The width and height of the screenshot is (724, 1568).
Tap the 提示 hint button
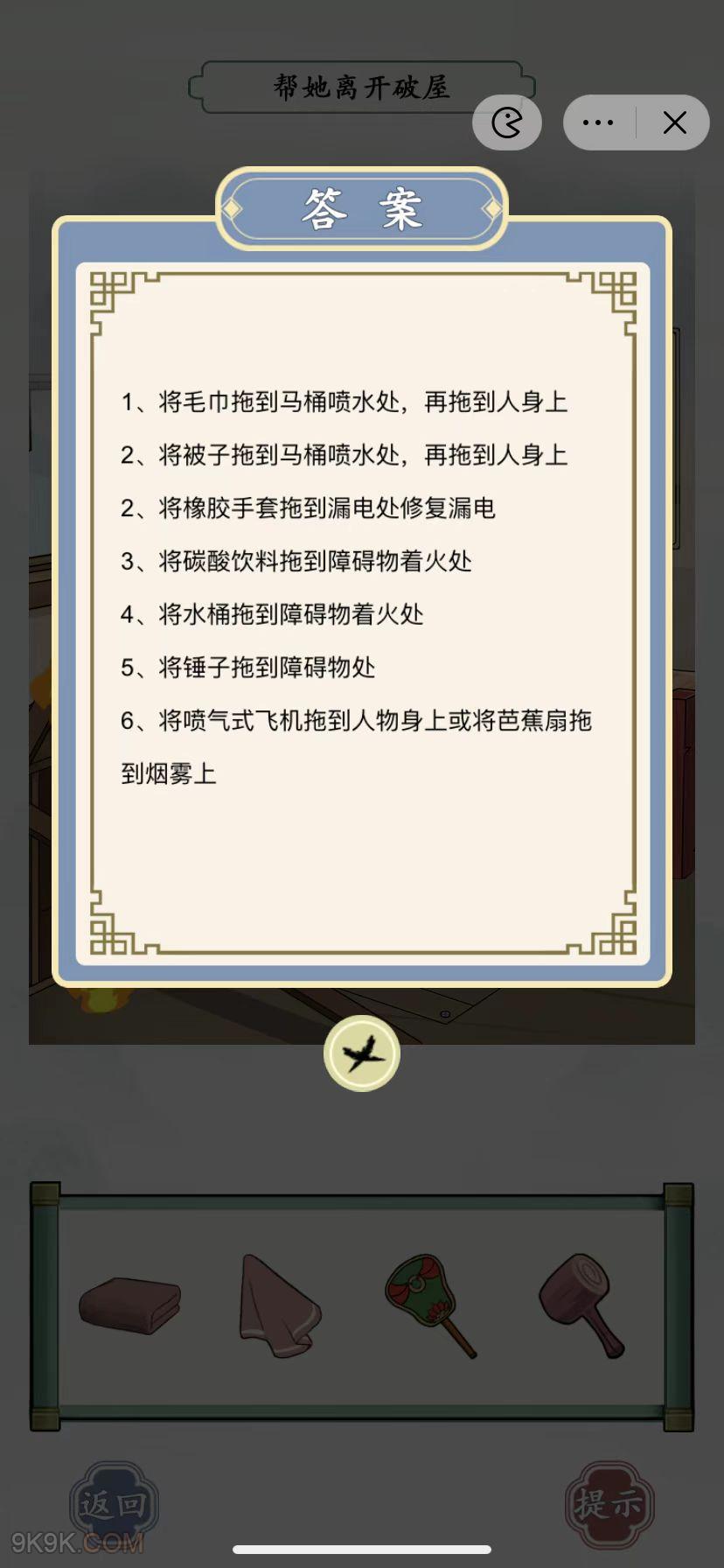coord(609,1504)
